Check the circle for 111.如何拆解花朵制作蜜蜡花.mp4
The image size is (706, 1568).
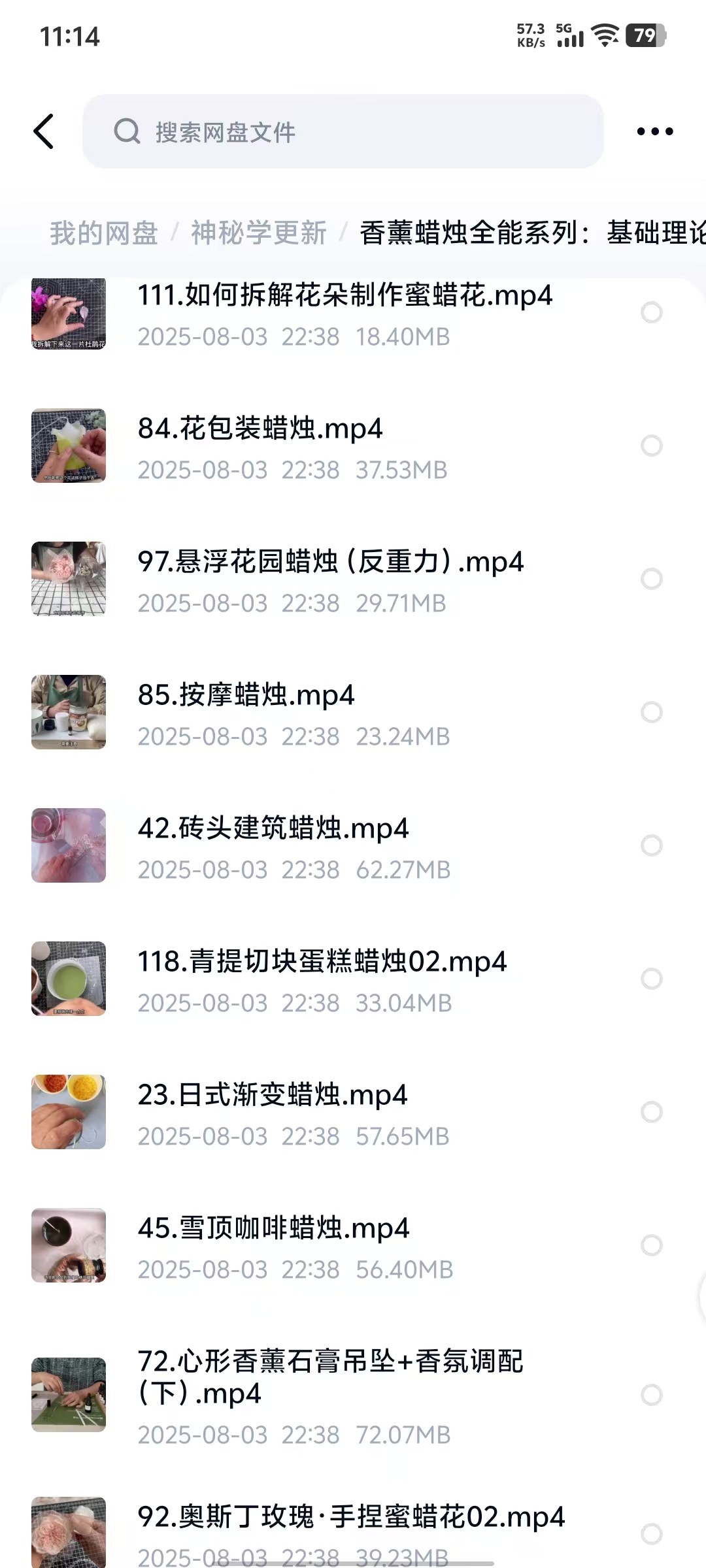pos(651,313)
